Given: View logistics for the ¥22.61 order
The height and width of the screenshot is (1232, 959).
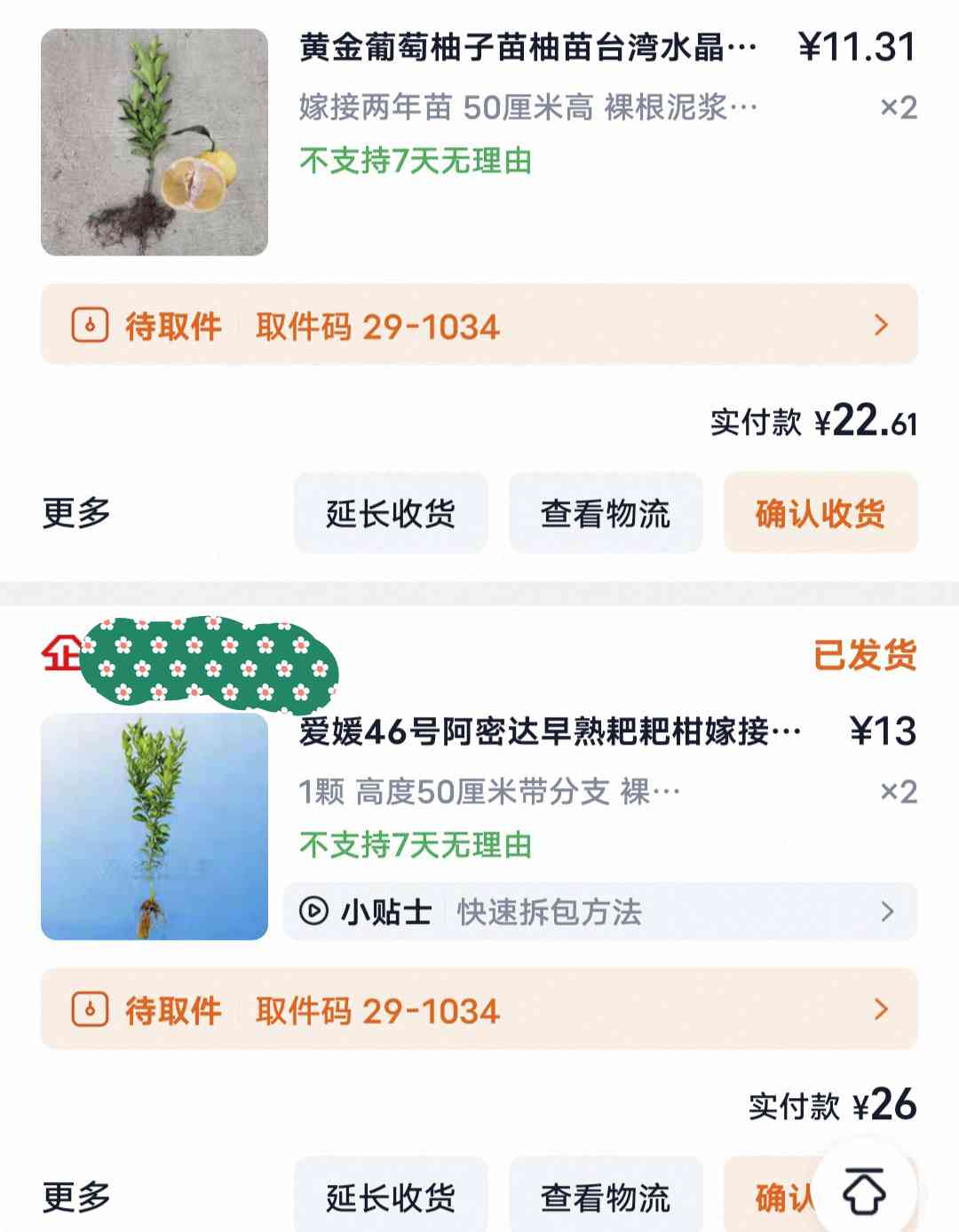Looking at the screenshot, I should (x=606, y=513).
